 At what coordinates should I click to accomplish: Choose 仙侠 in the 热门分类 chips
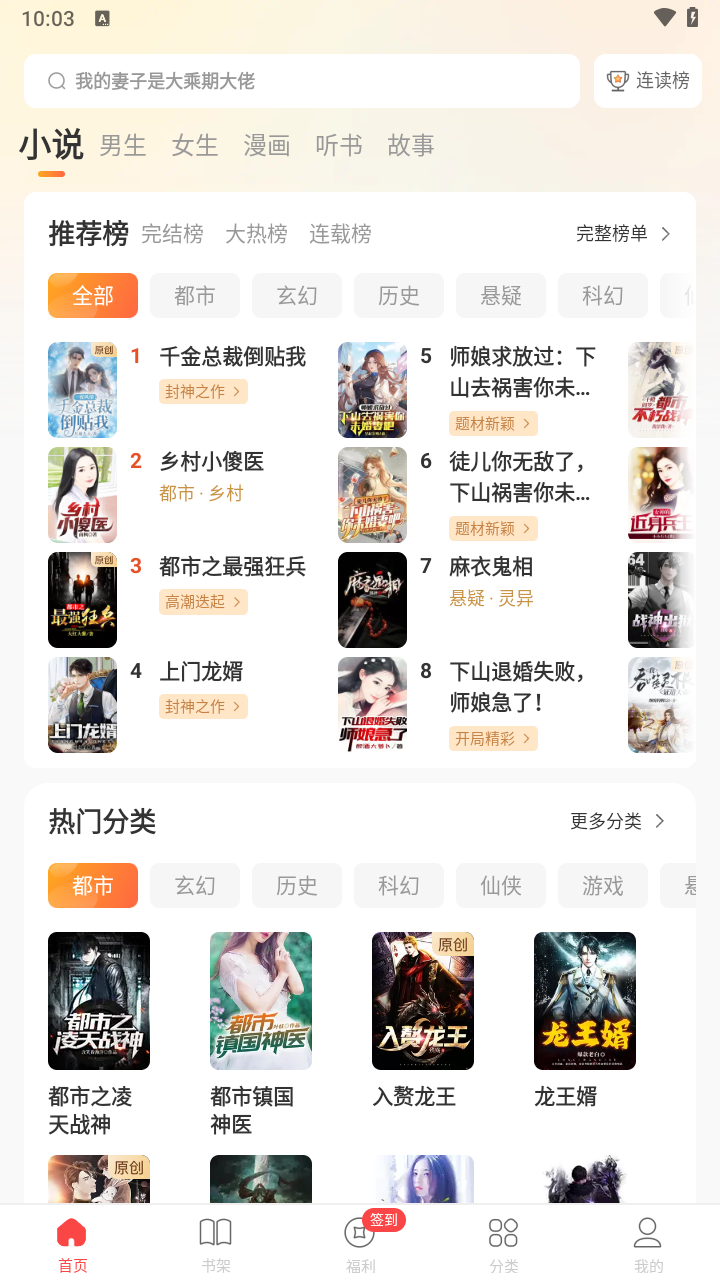coord(501,886)
